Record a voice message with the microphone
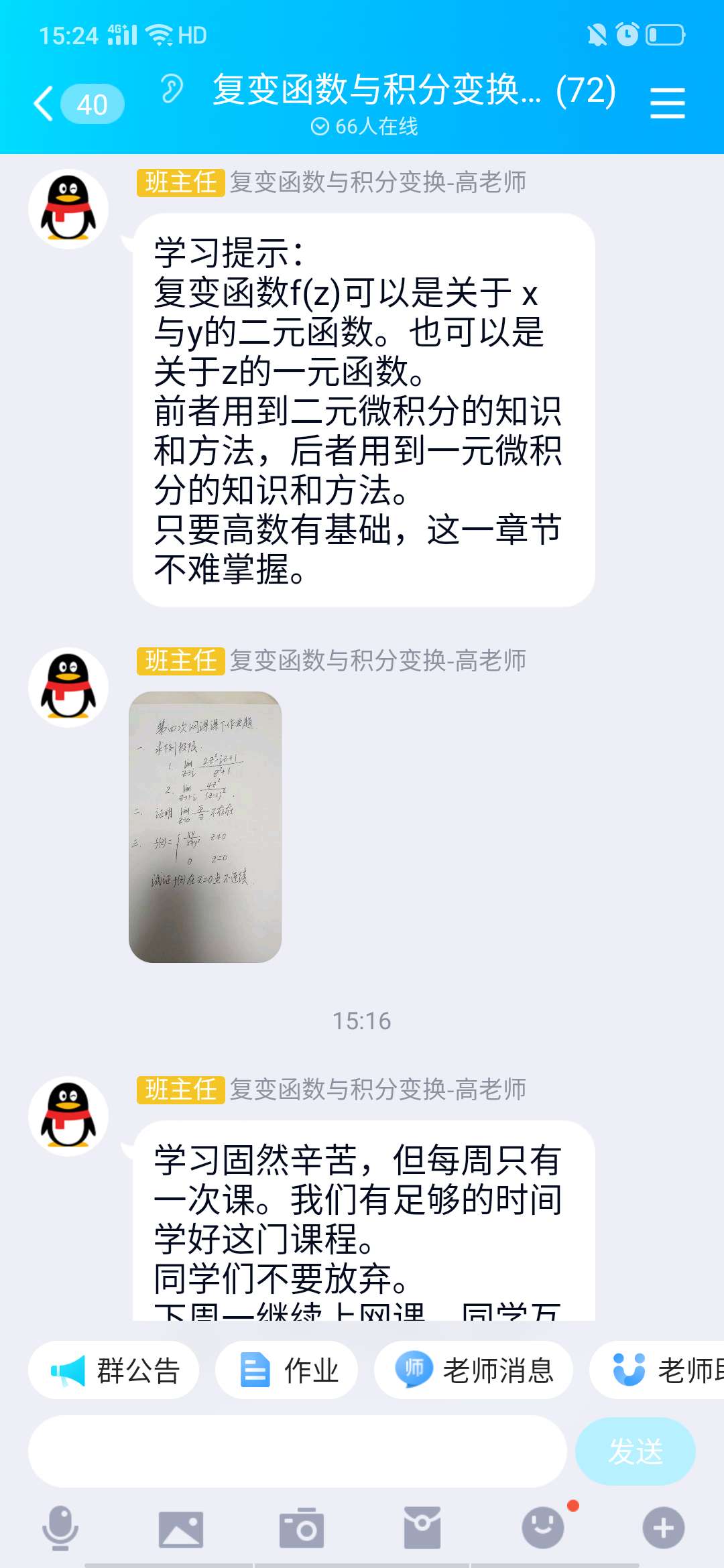 click(x=60, y=1528)
